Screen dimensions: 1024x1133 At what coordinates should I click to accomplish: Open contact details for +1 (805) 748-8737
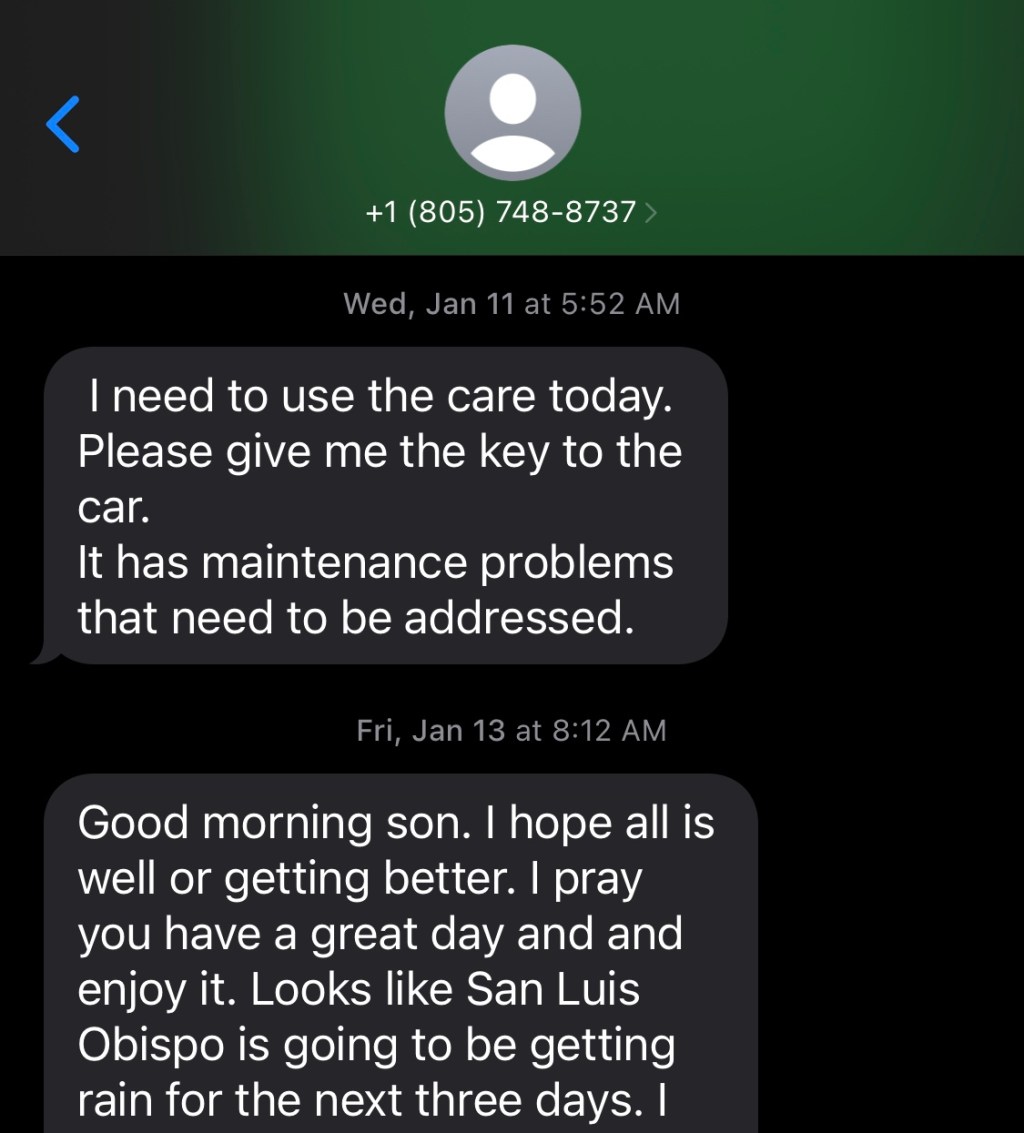(x=512, y=212)
